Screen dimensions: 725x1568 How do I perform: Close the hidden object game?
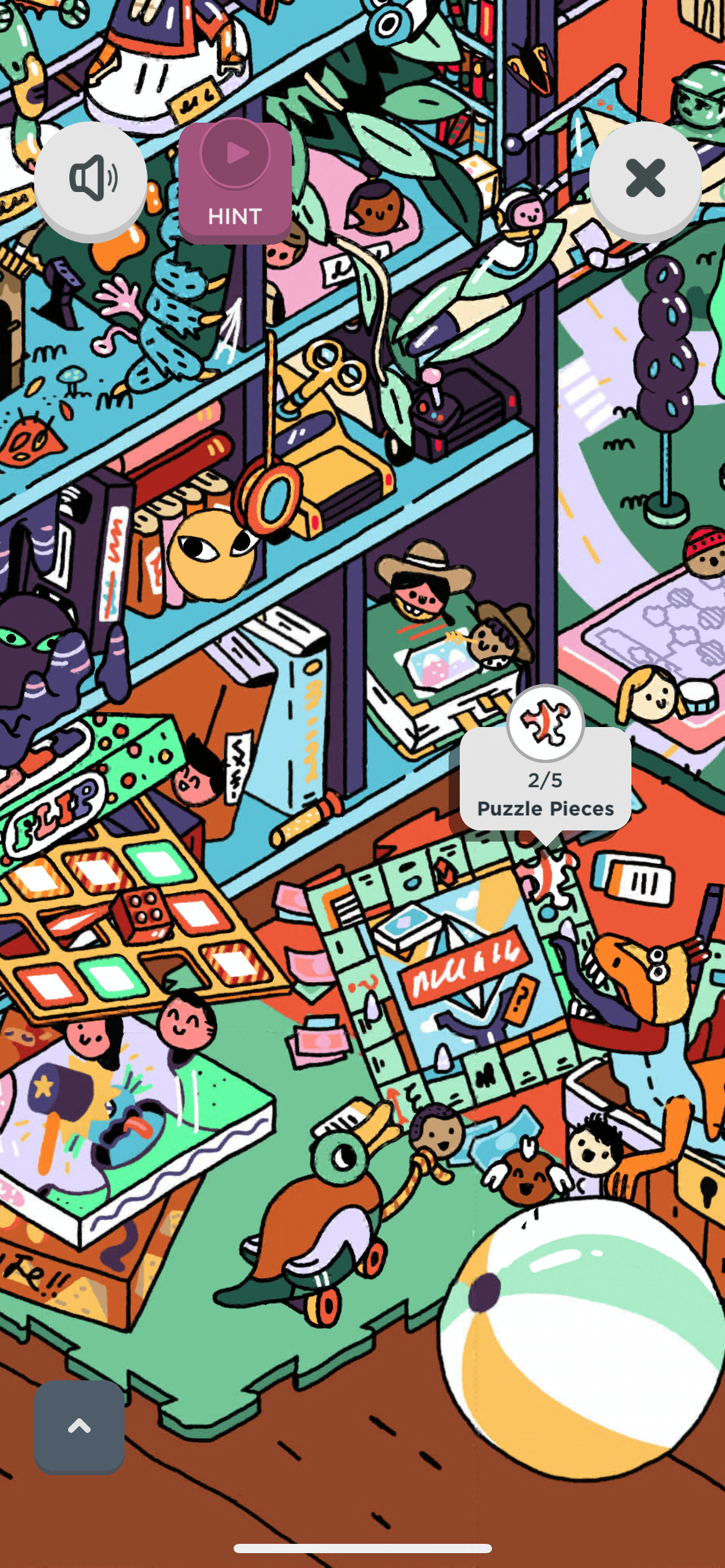pyautogui.click(x=645, y=178)
